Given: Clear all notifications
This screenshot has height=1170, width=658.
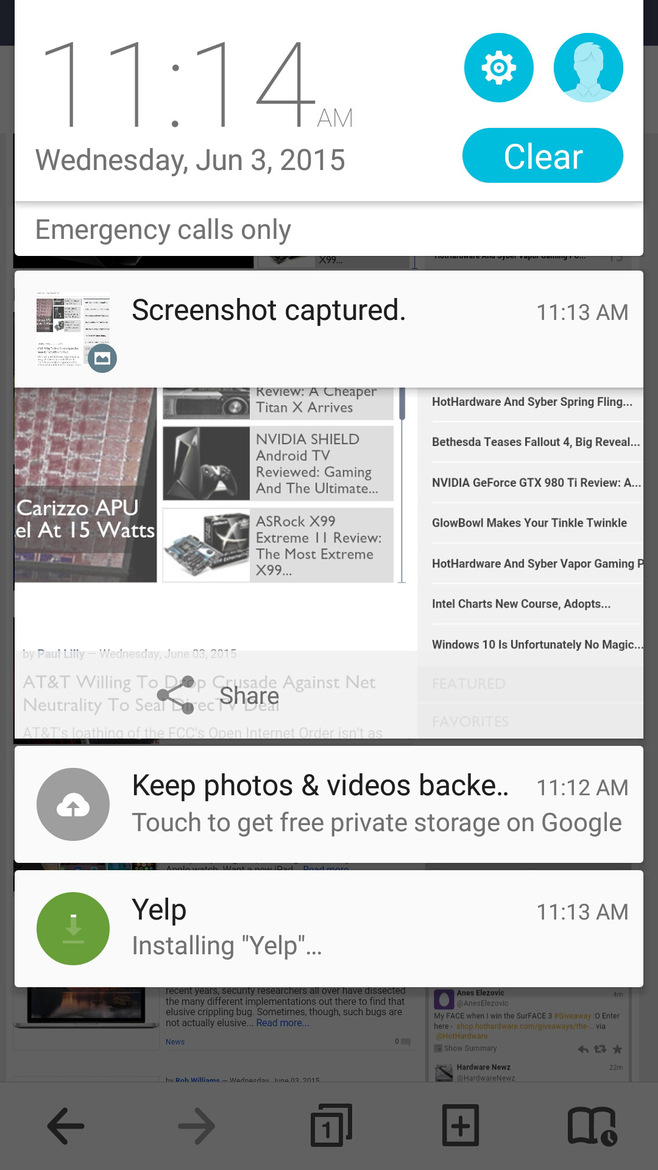Looking at the screenshot, I should (x=542, y=156).
